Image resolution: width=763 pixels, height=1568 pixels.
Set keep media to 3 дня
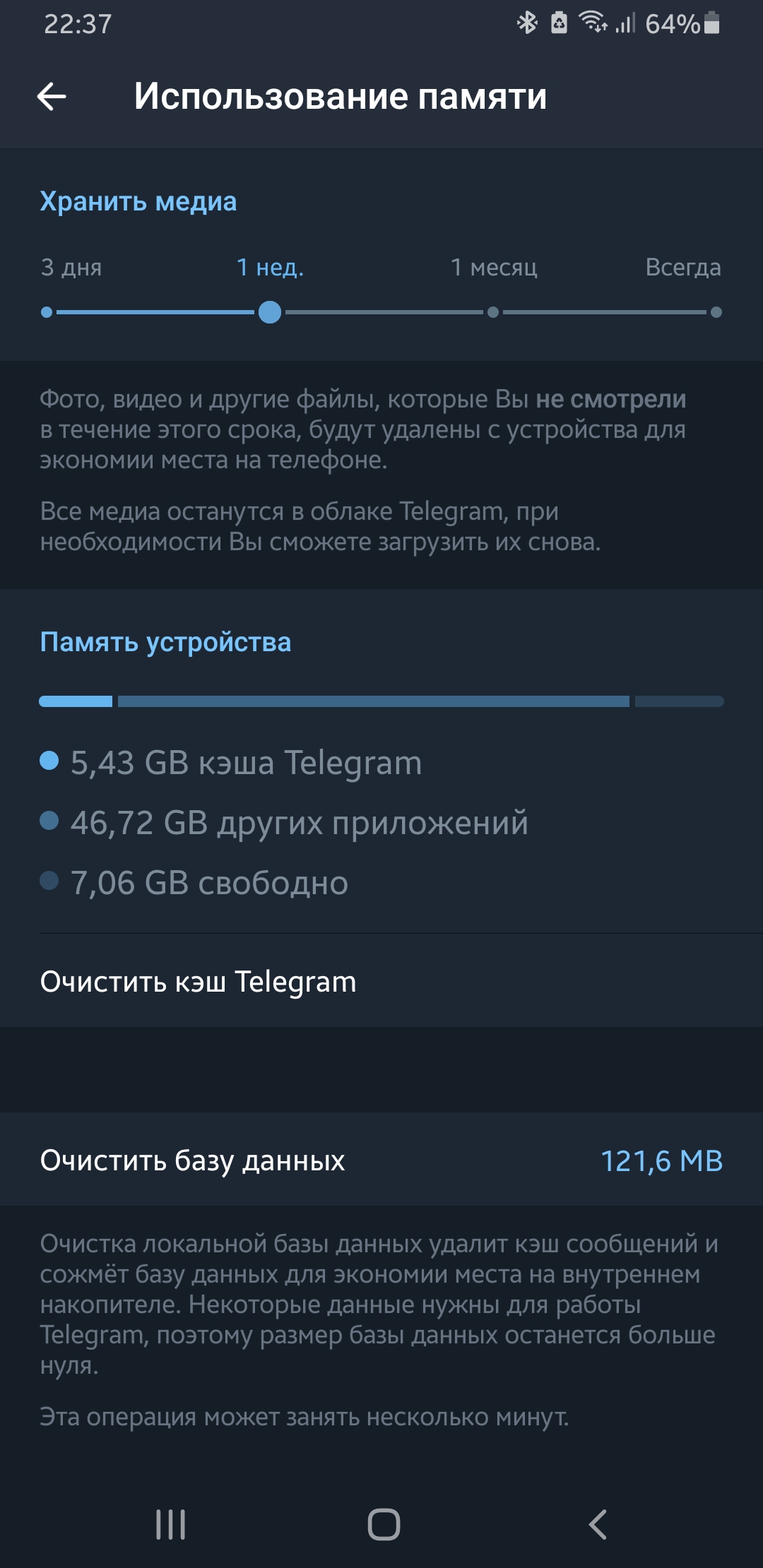point(47,311)
